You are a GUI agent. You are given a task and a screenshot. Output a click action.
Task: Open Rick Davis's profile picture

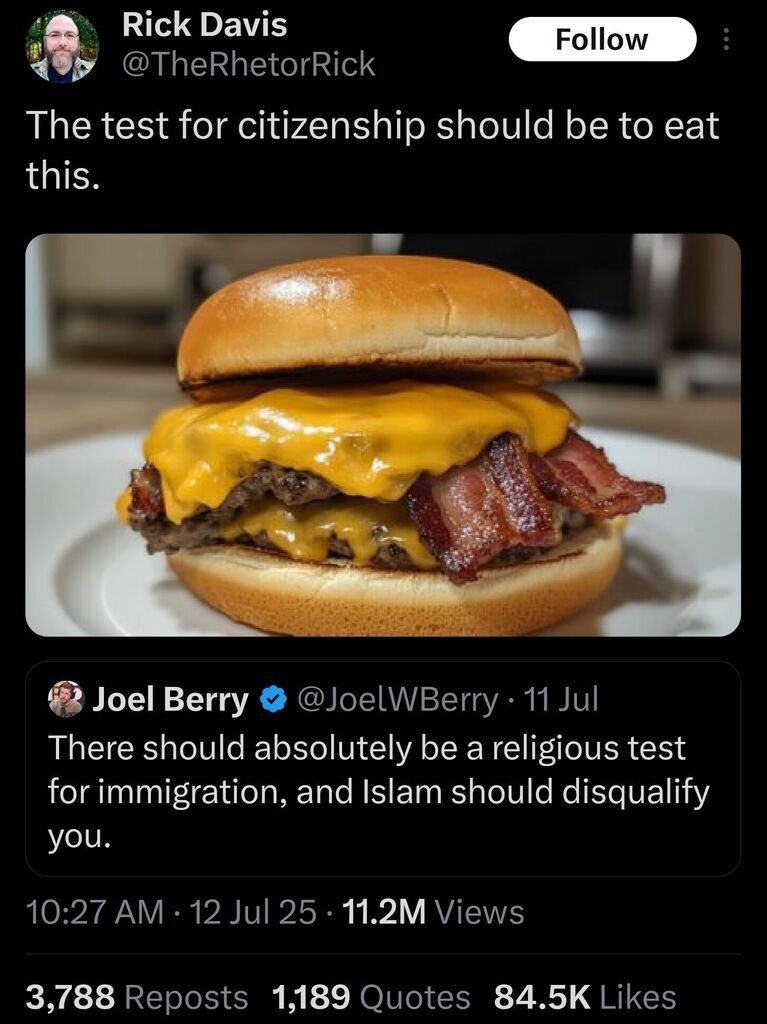tap(62, 46)
